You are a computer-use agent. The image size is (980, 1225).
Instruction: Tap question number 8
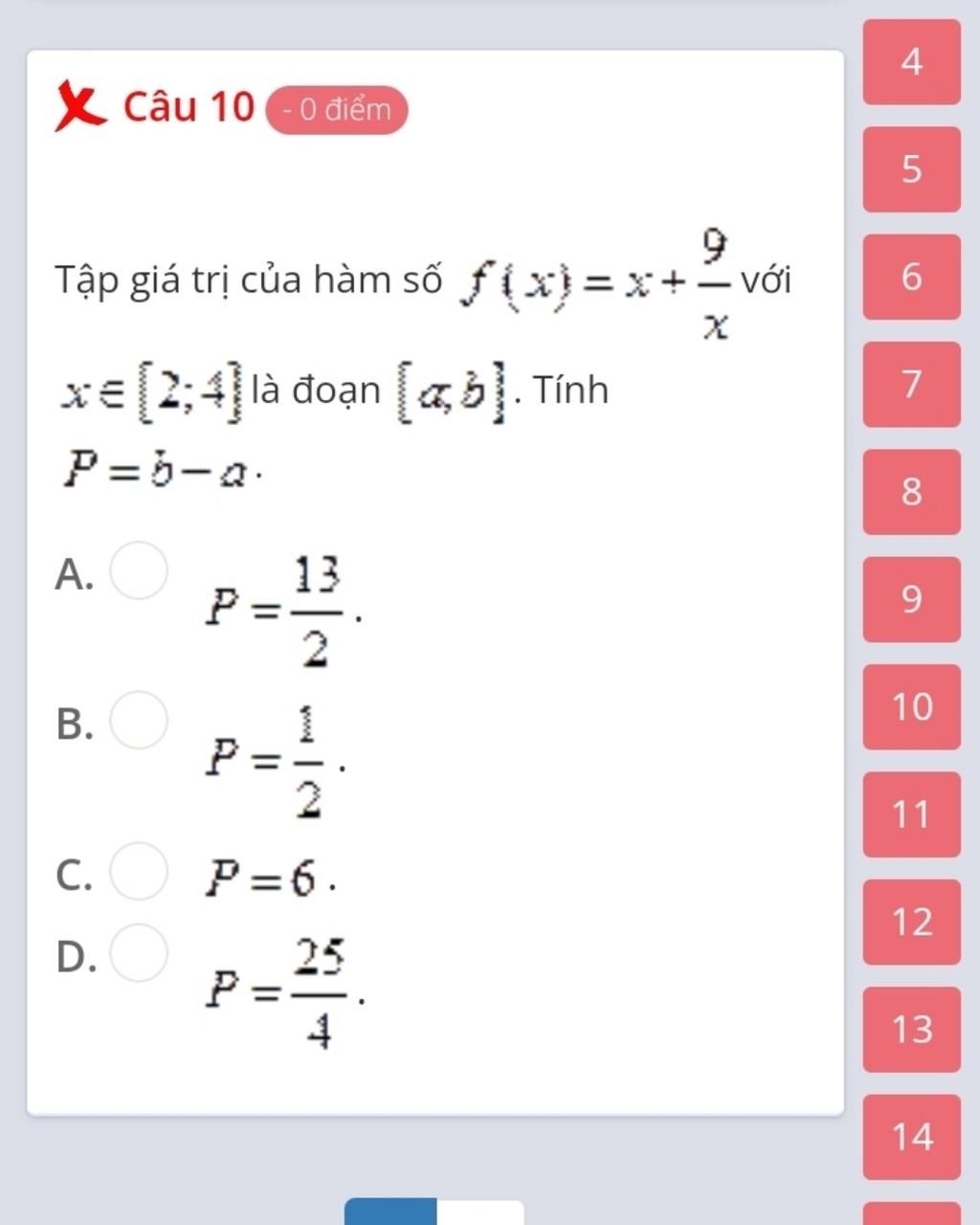[x=911, y=491]
